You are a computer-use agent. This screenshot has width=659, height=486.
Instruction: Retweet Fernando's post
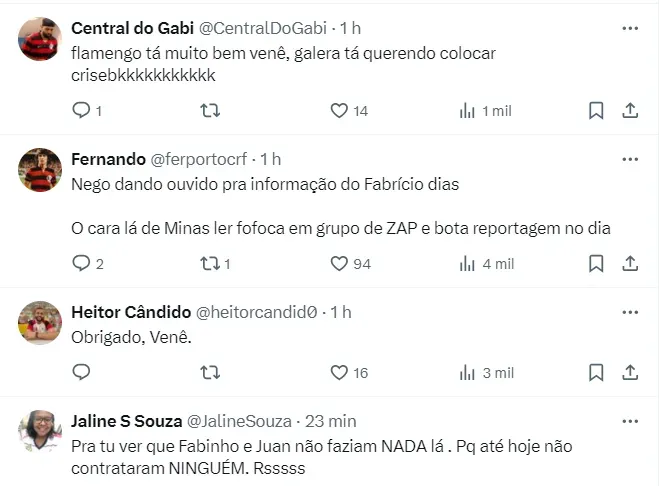(x=211, y=264)
